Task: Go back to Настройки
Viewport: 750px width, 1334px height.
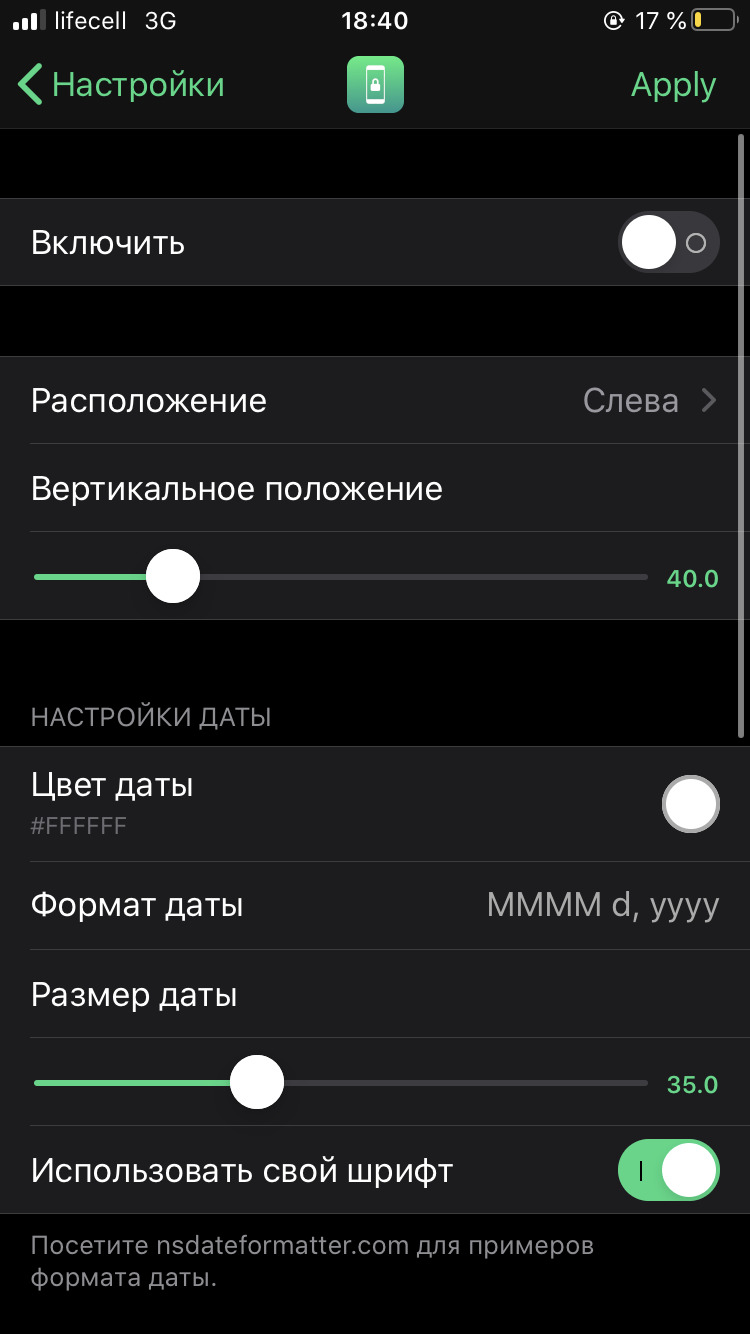Action: (121, 85)
